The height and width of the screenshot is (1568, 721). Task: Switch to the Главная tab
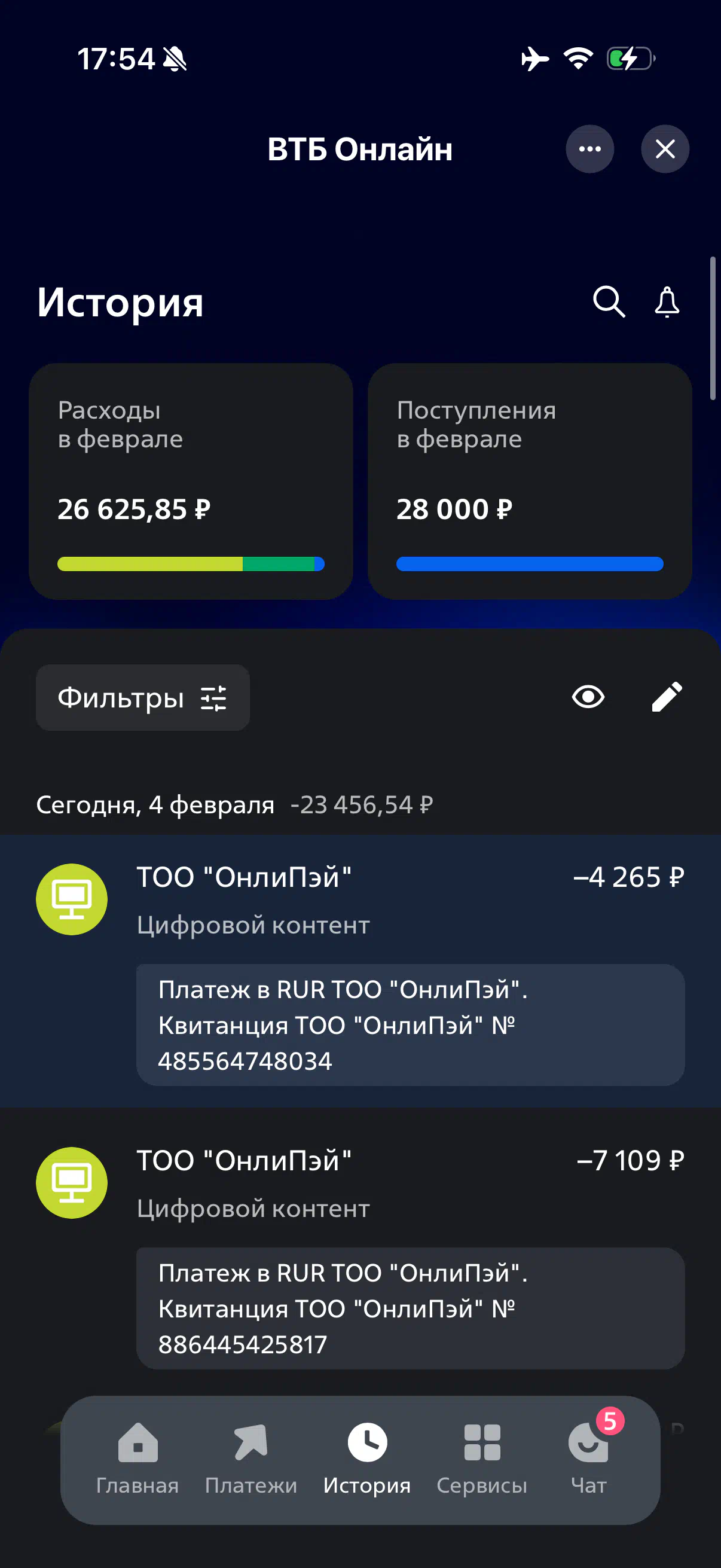coord(138,1458)
